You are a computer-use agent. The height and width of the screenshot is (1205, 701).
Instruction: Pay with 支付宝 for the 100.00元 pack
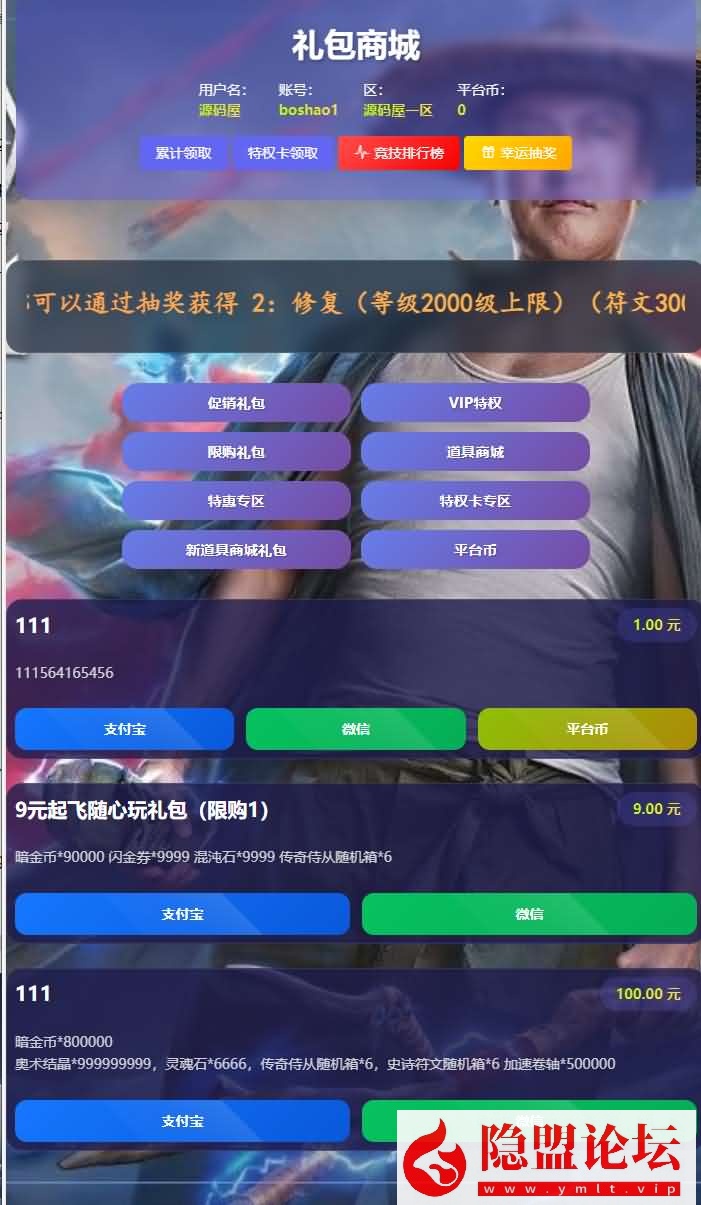182,1121
